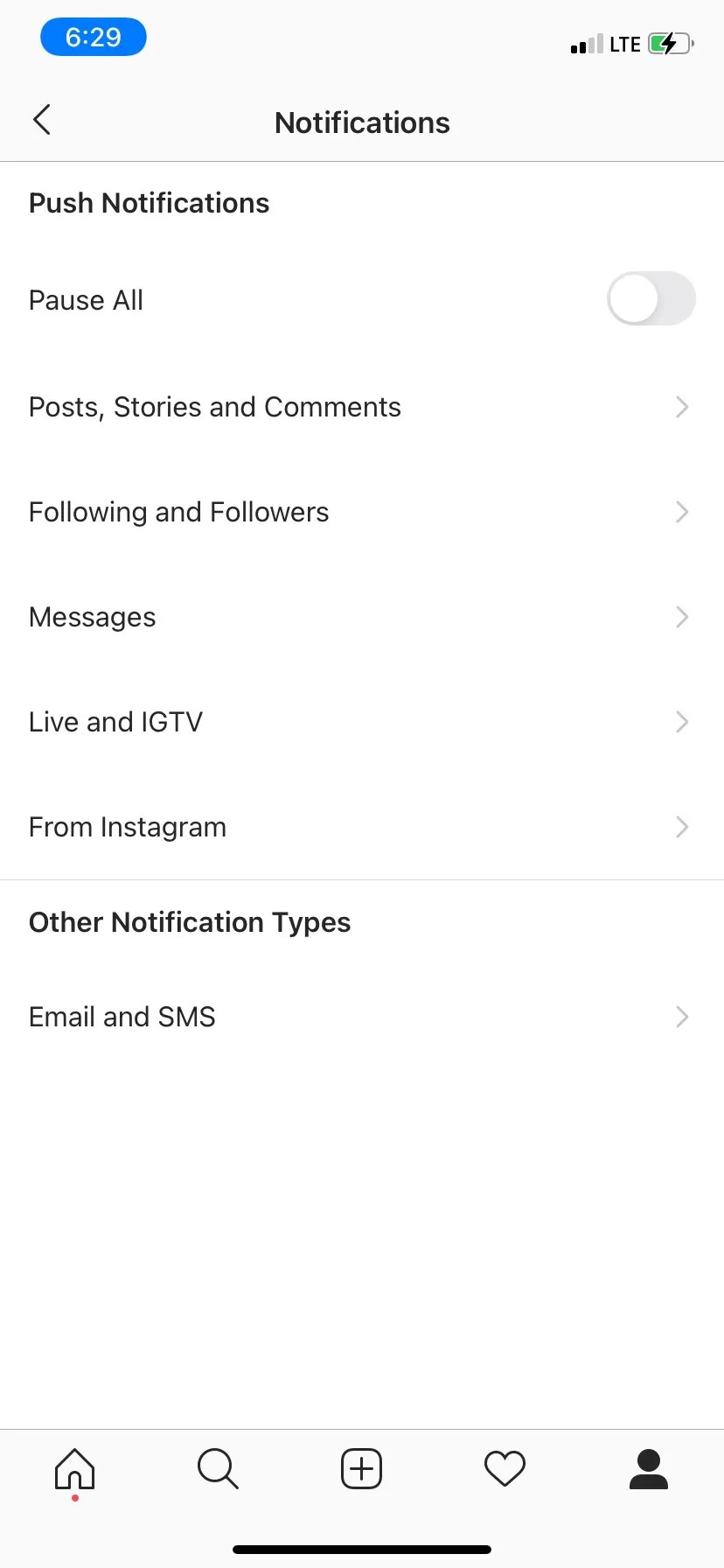Screen dimensions: 724x1568
Task: Check the battery charging indicator
Action: click(x=668, y=43)
